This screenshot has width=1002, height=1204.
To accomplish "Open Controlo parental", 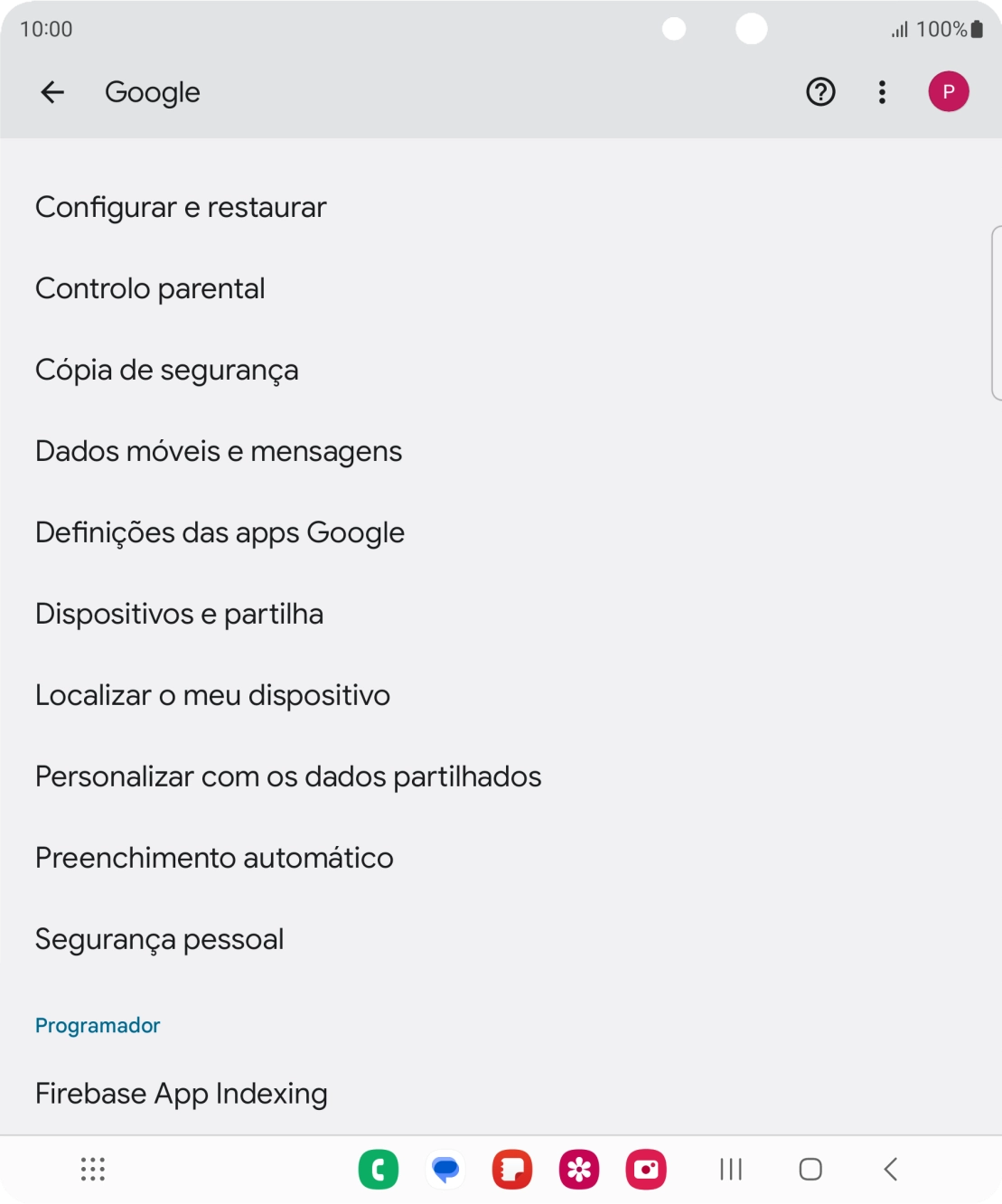I will coord(149,288).
